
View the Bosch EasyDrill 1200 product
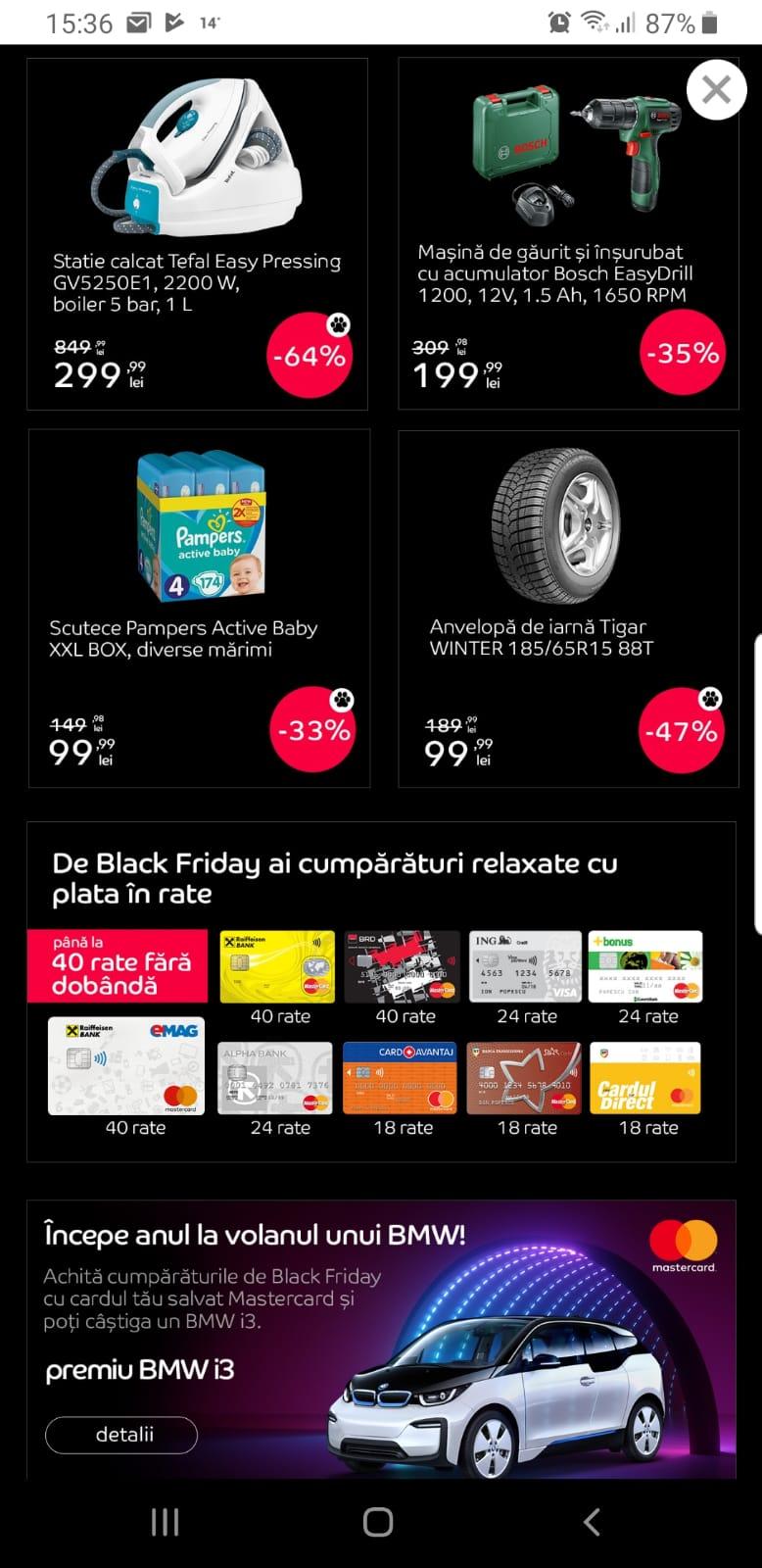[568, 233]
